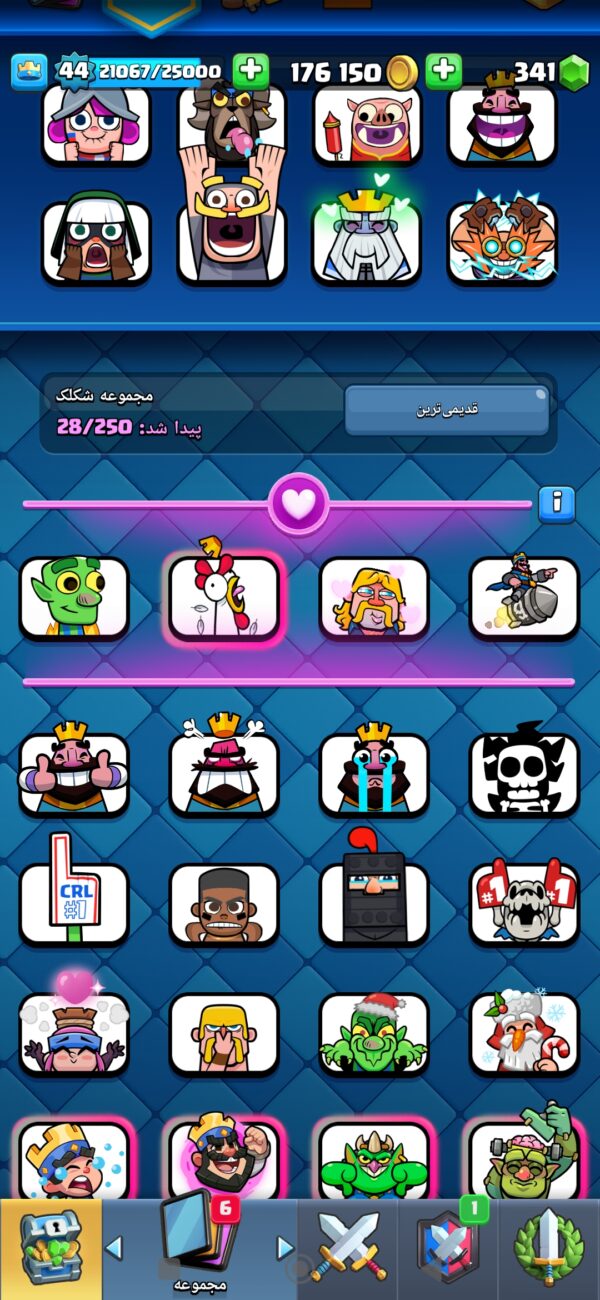Open the events sword laurel tab
Viewport: 600px width, 1300px height.
tap(548, 1248)
